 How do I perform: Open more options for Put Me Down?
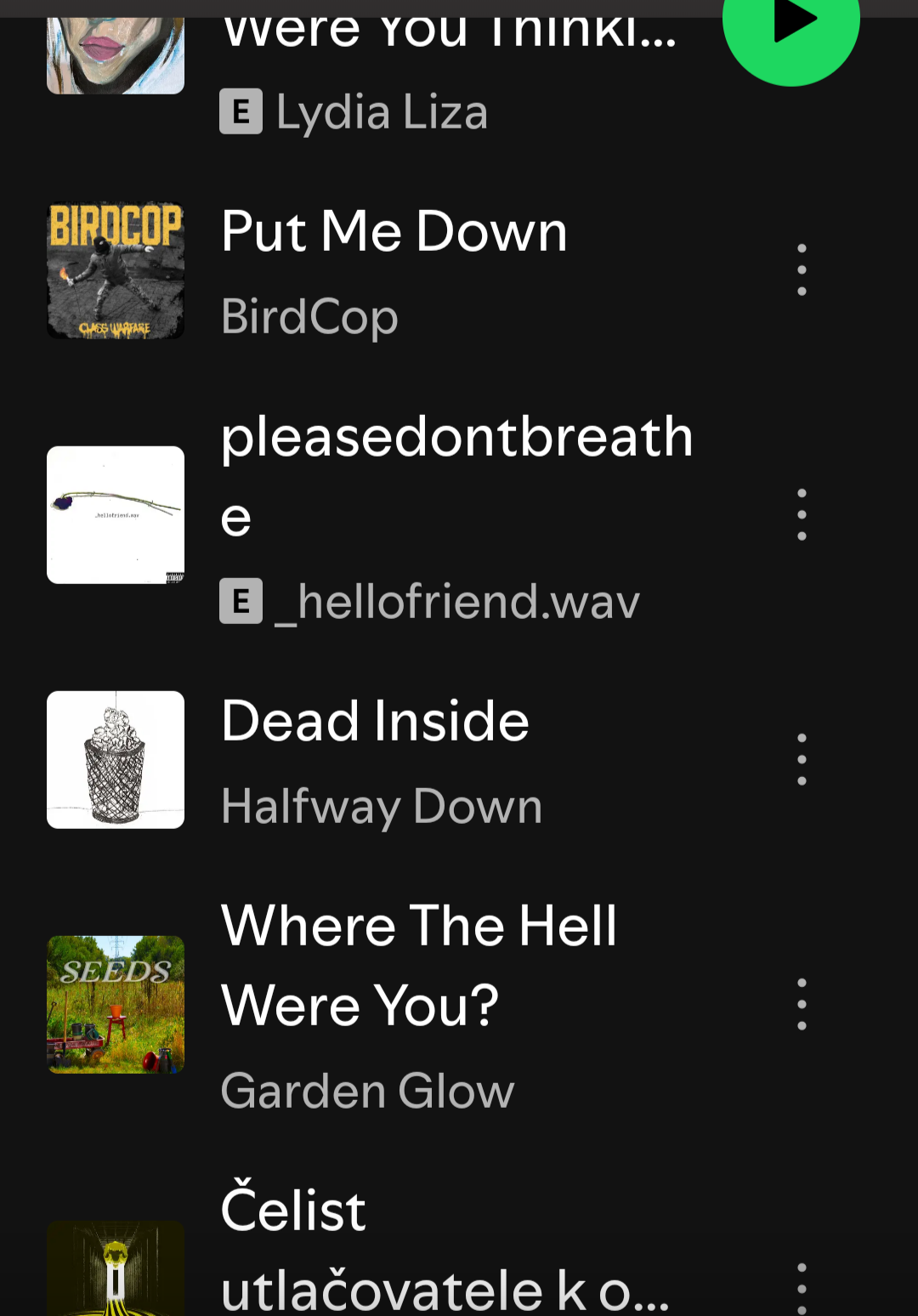pos(802,270)
